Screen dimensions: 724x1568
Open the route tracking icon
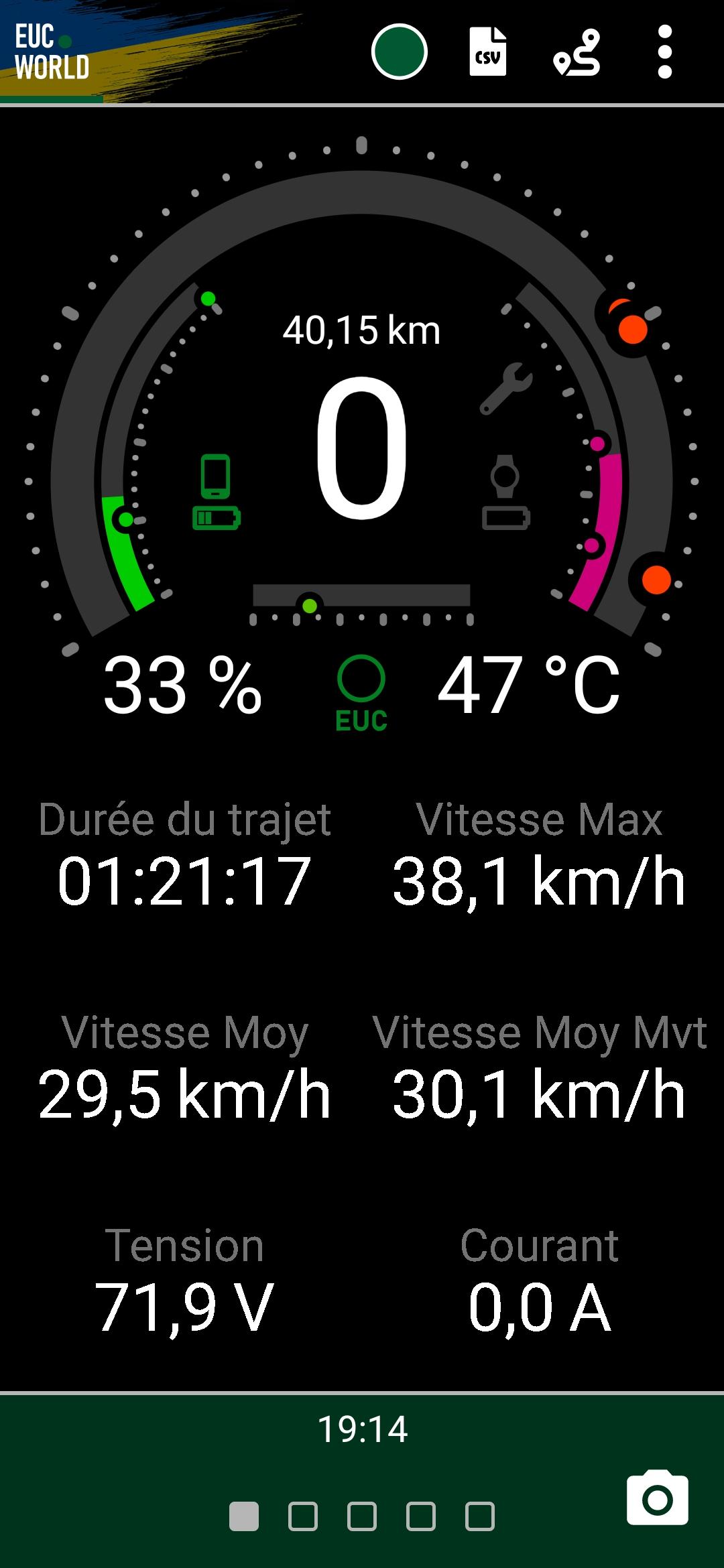point(577,52)
